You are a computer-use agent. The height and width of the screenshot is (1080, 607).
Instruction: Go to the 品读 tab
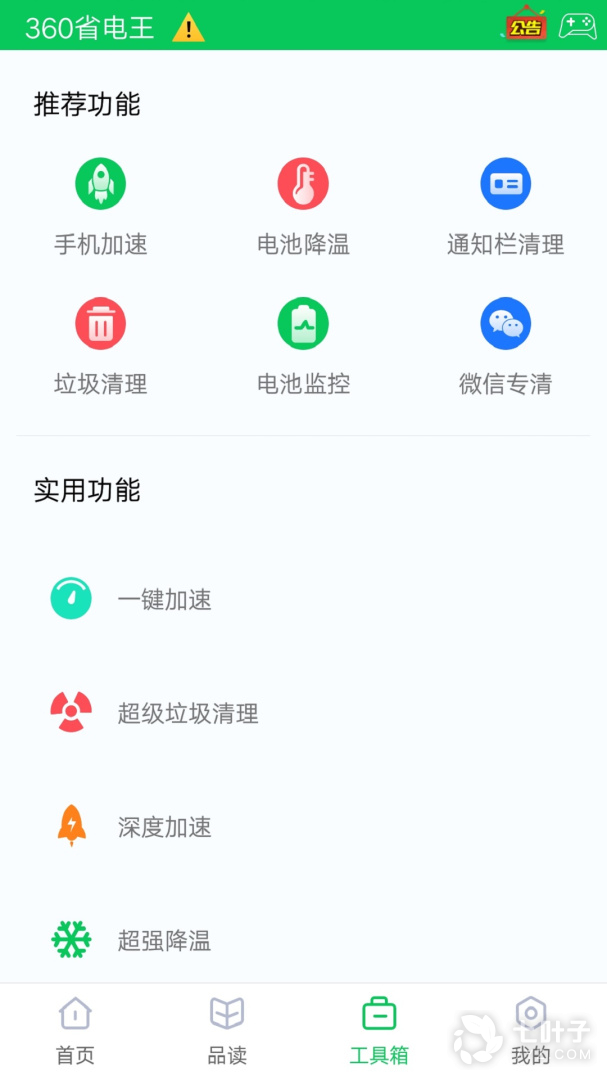(227, 1031)
